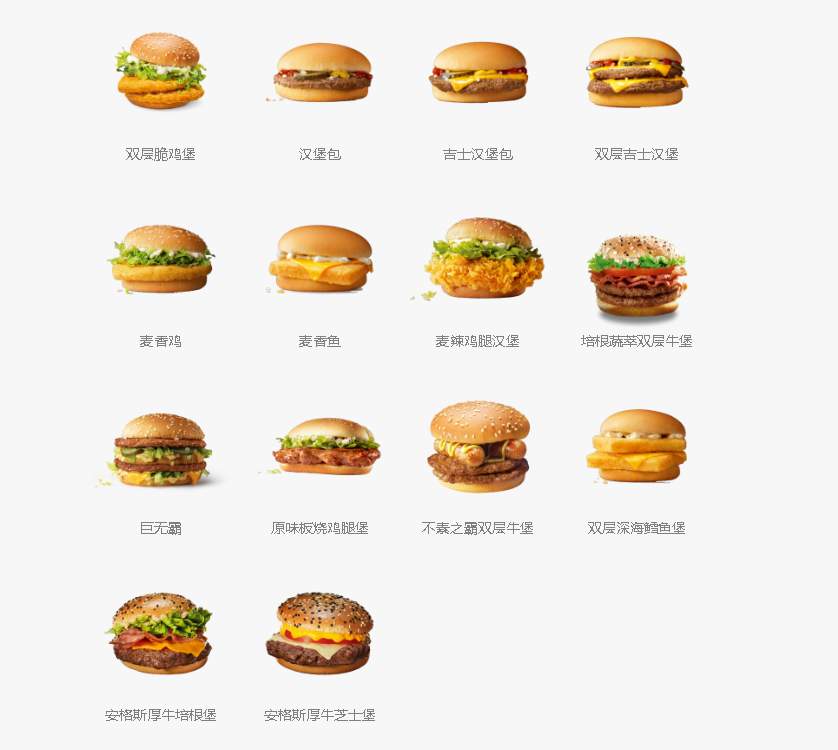Open 不素之霸双层牛堡 item
This screenshot has height=750, width=838.
(x=478, y=446)
